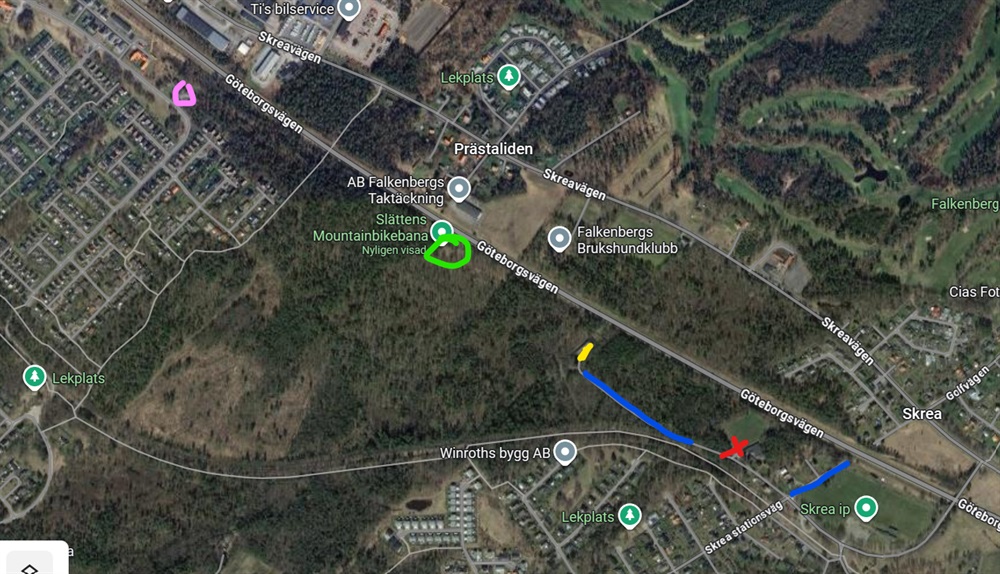Select the Skrea ip sports pin
The width and height of the screenshot is (1000, 574).
[x=866, y=508]
